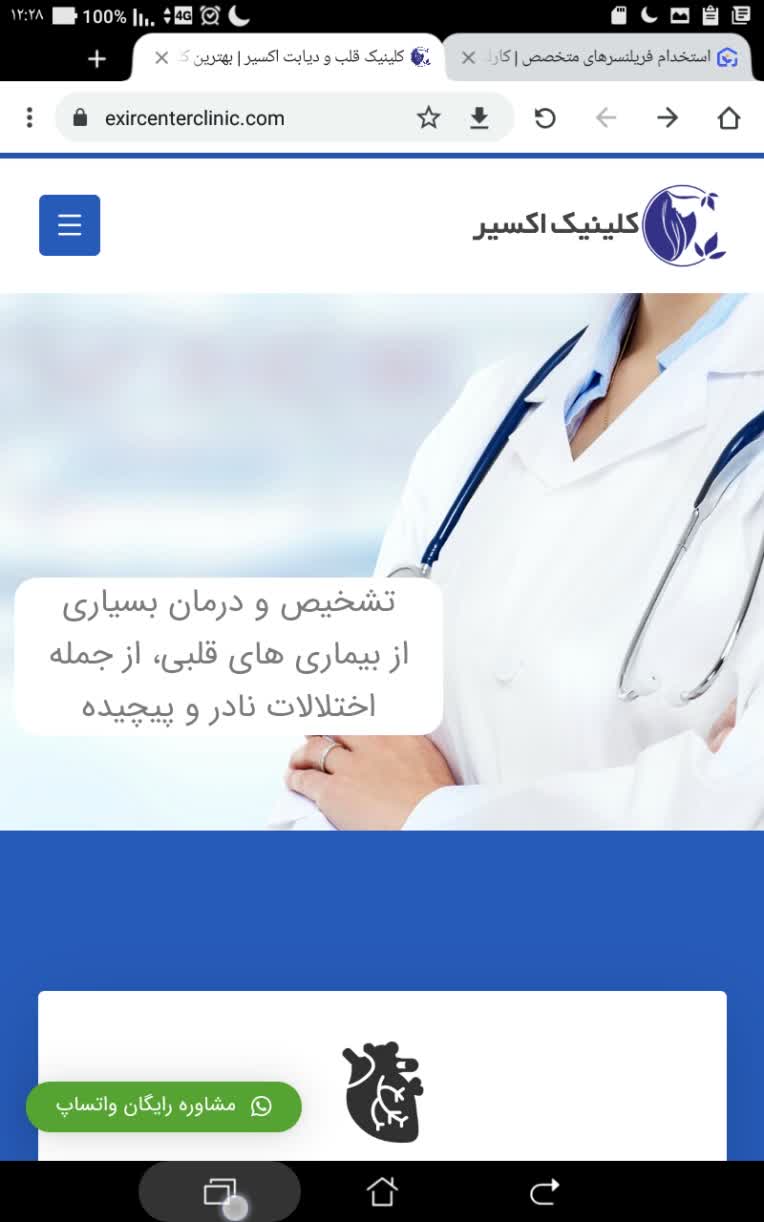This screenshot has height=1222, width=764.
Task: Go to the device home screen
Action: [381, 1191]
